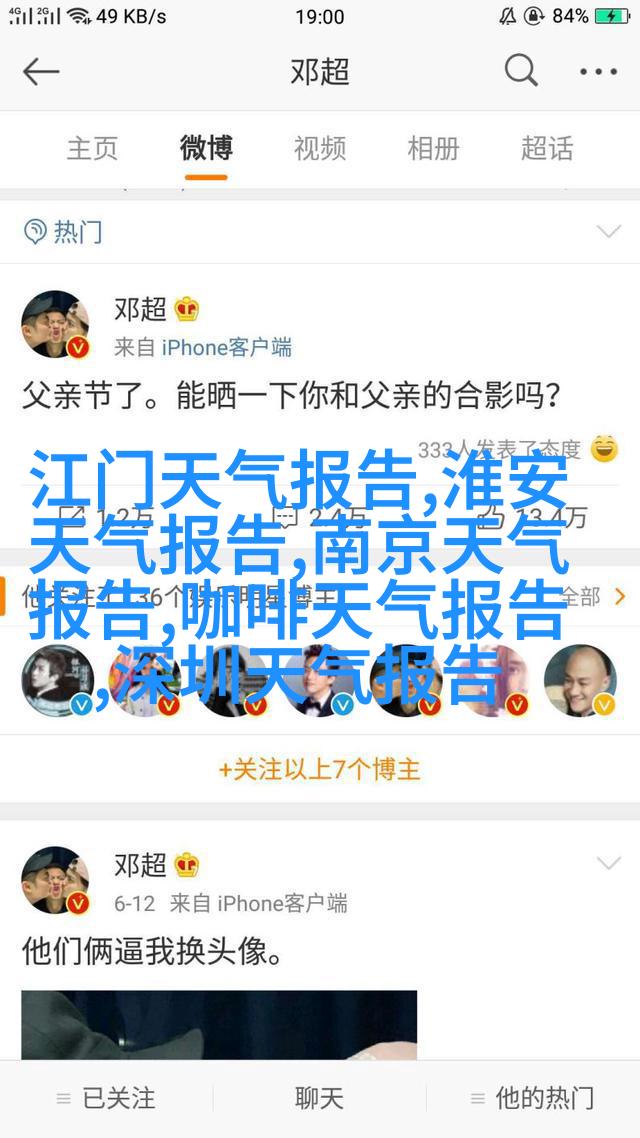Select the 微博 tab
The width and height of the screenshot is (640, 1138).
(x=206, y=149)
